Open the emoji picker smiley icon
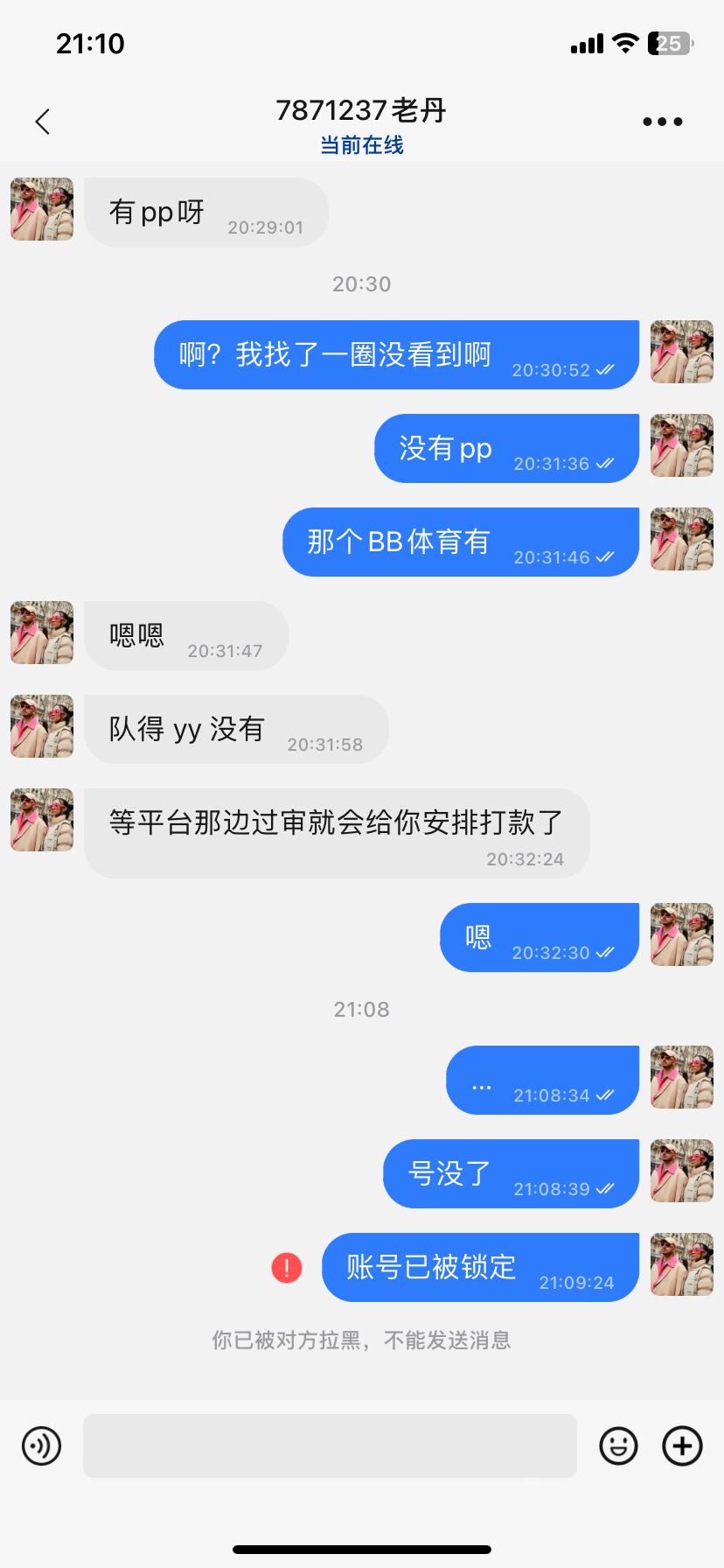This screenshot has height=1568, width=724. pyautogui.click(x=619, y=1445)
